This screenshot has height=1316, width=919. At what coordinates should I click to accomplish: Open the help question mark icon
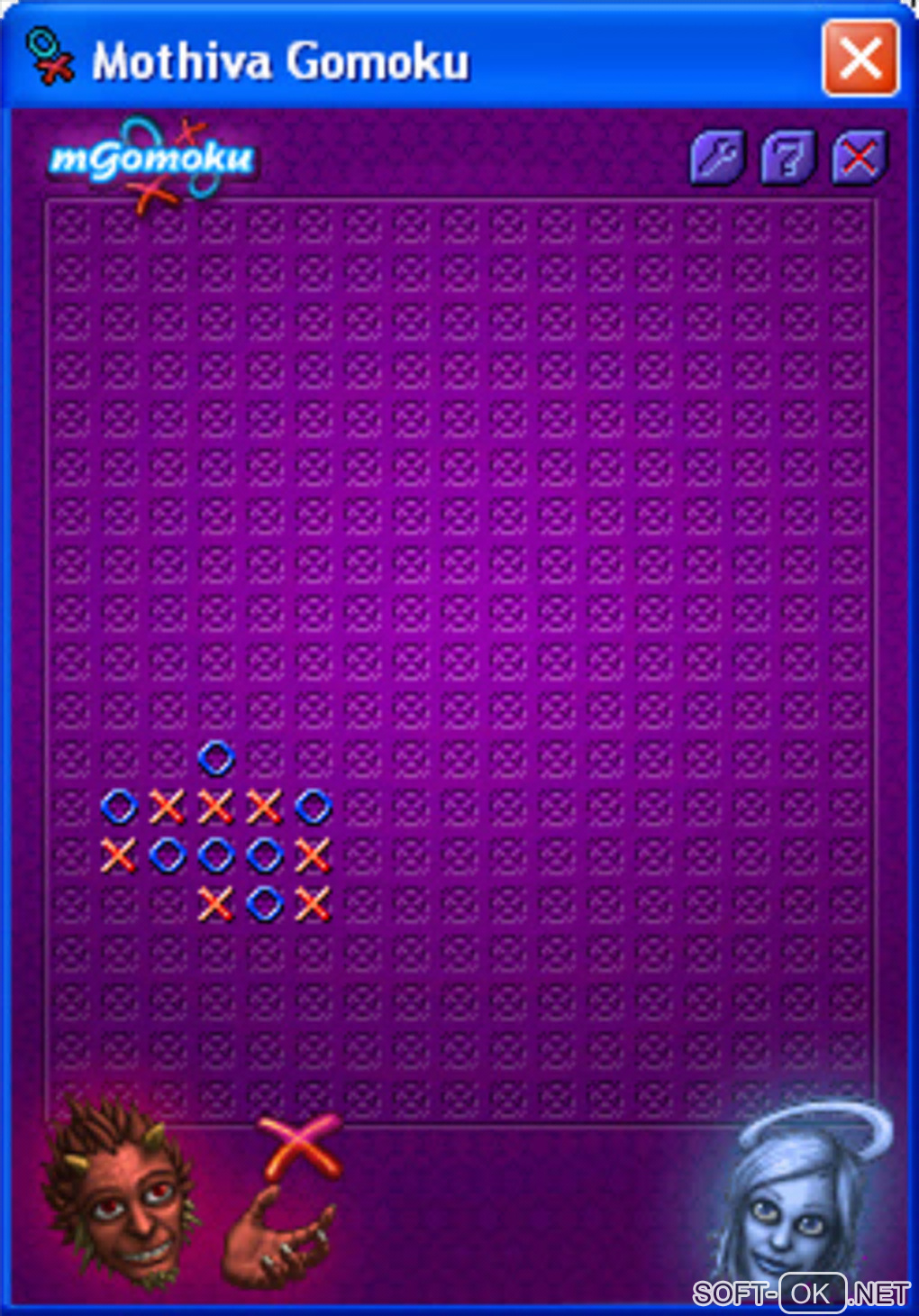(788, 158)
